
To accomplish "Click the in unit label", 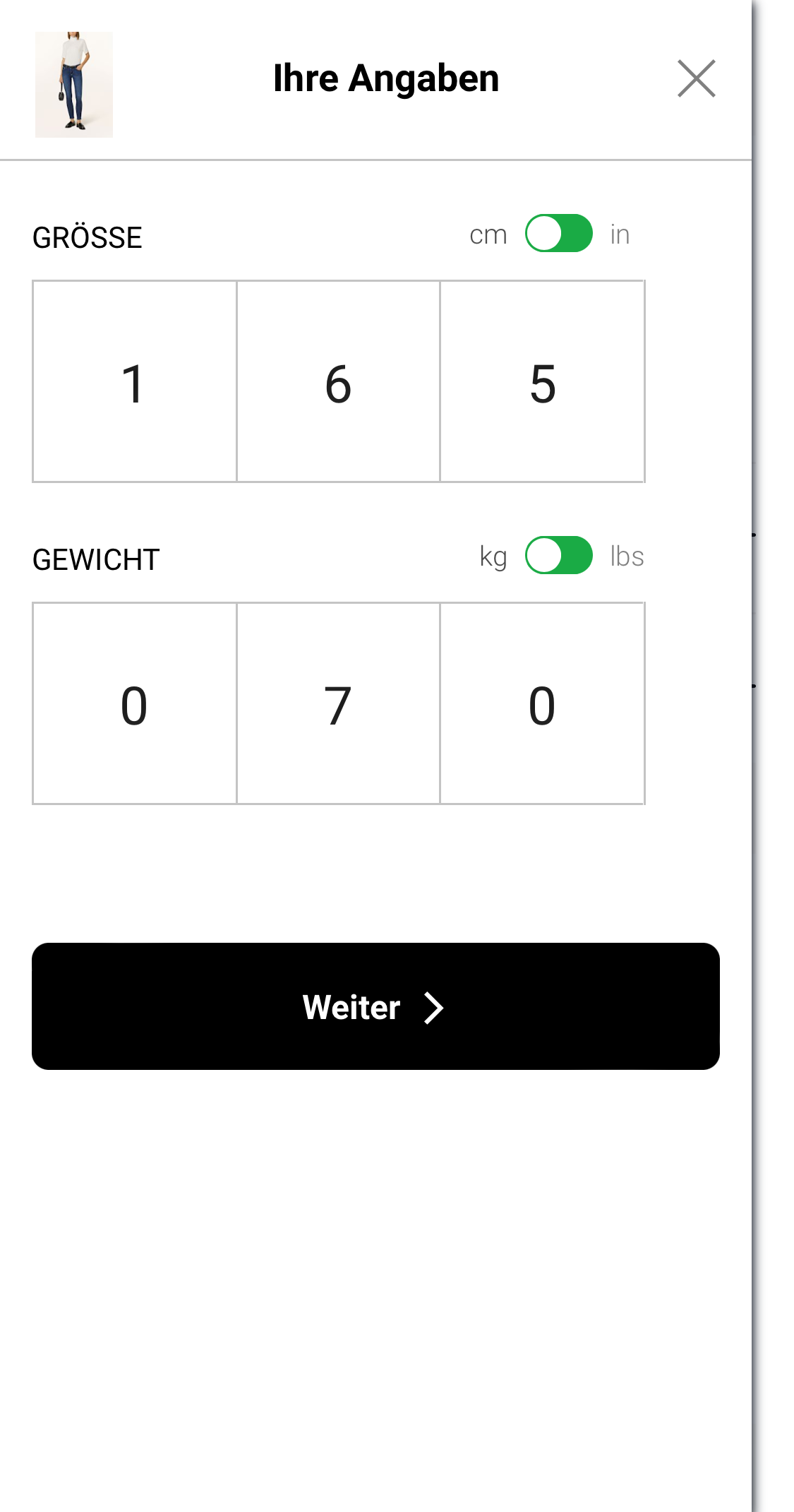I will point(619,234).
